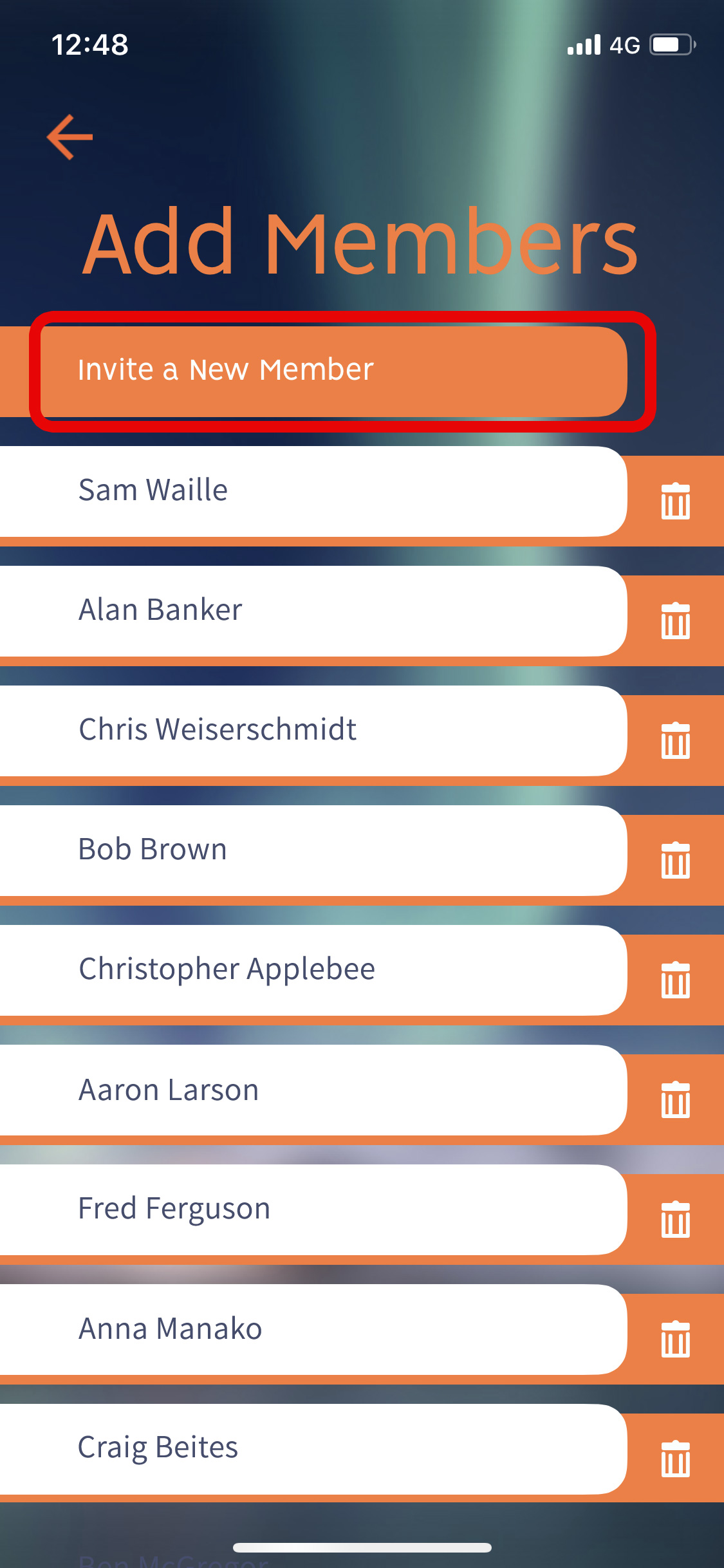Viewport: 724px width, 1568px height.
Task: Remove Alan Banker via trash icon
Action: [675, 621]
